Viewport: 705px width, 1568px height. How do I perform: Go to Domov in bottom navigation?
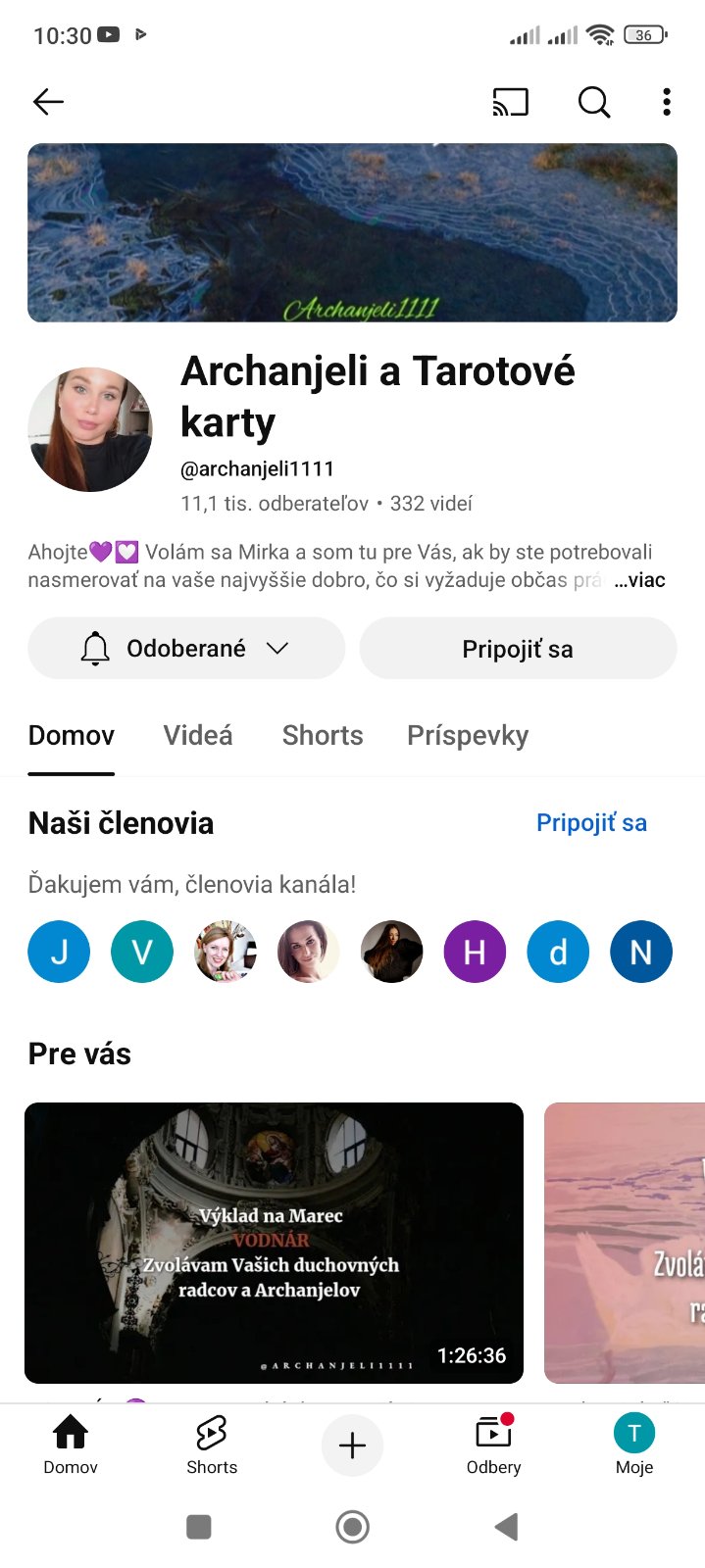71,1445
